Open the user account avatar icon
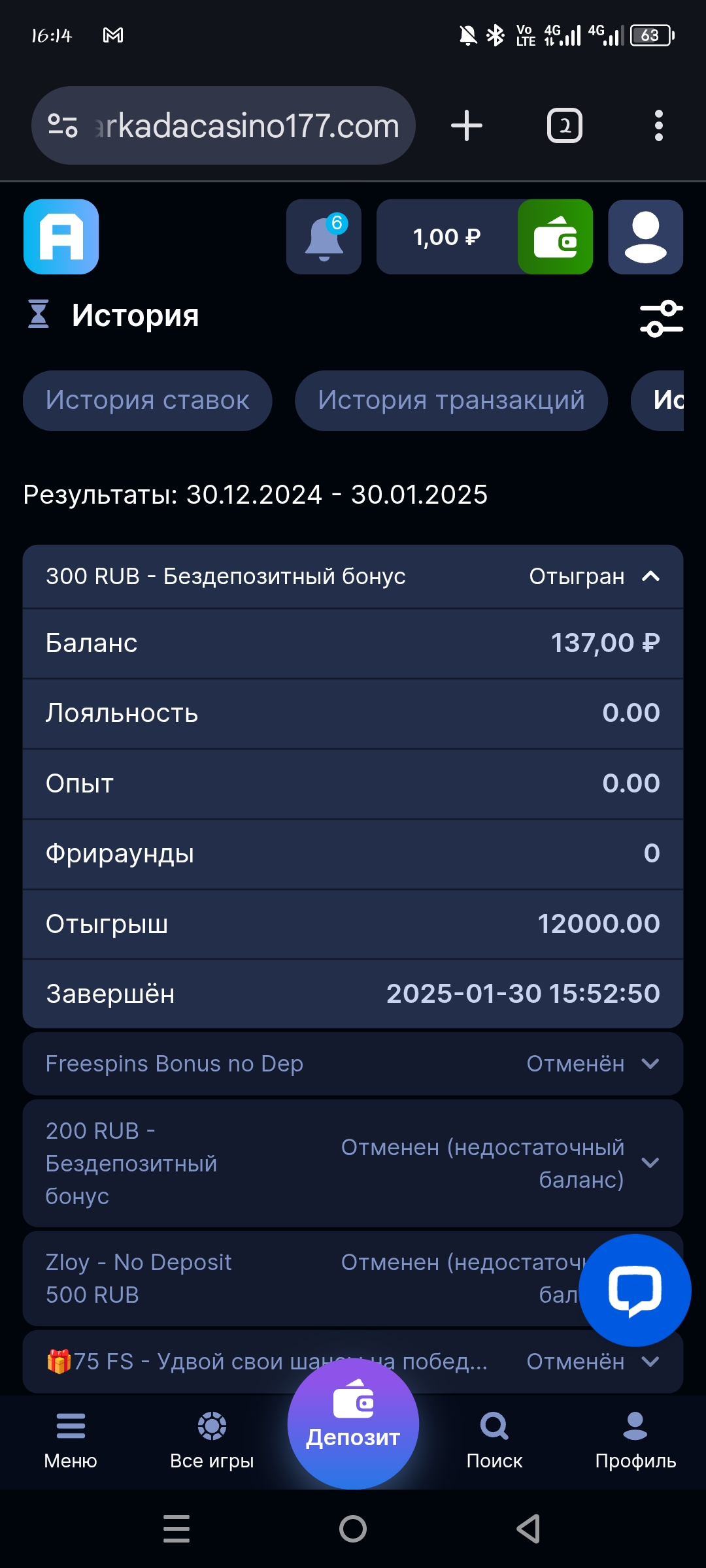This screenshot has height=1568, width=706. point(645,237)
